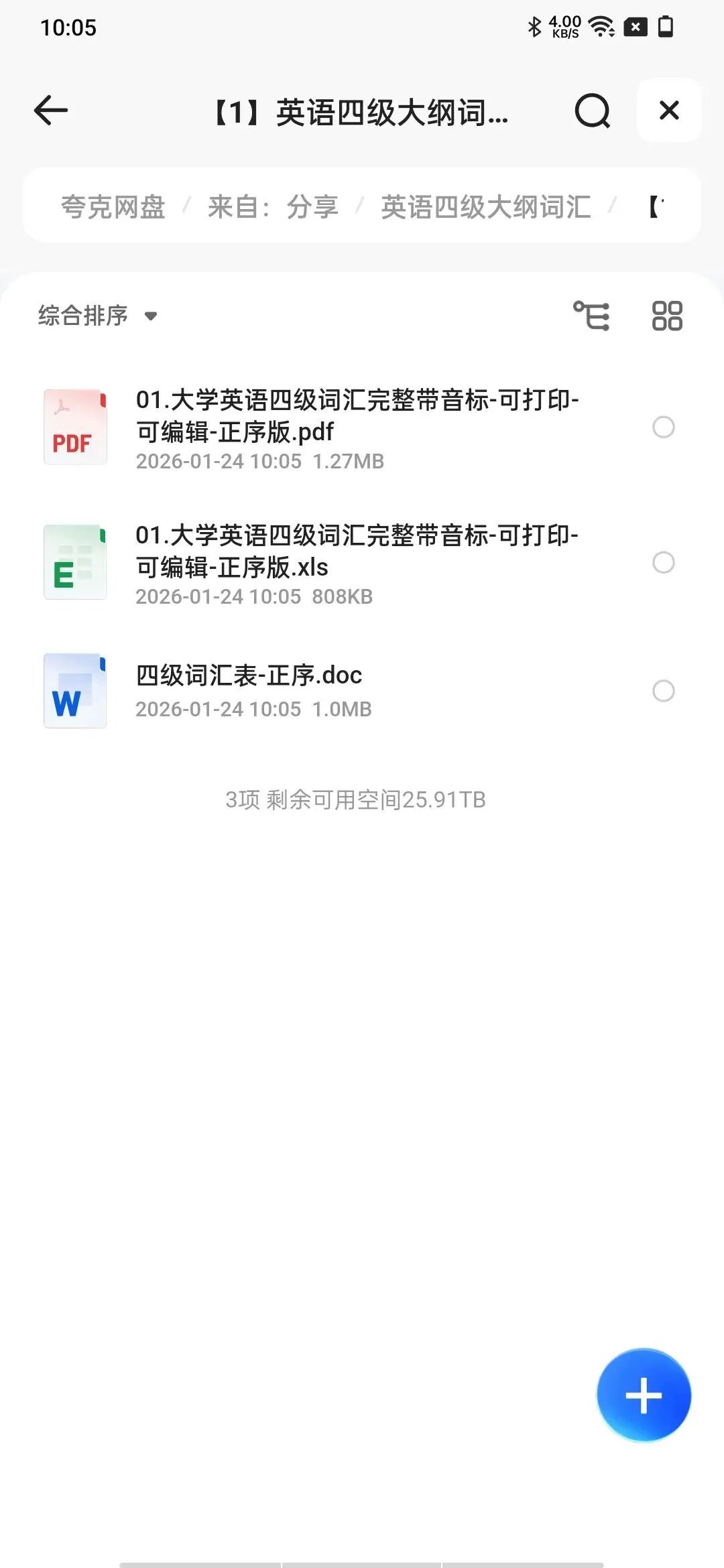Select the 正序版.pdf file circle
The height and width of the screenshot is (1568, 724).
click(x=664, y=427)
